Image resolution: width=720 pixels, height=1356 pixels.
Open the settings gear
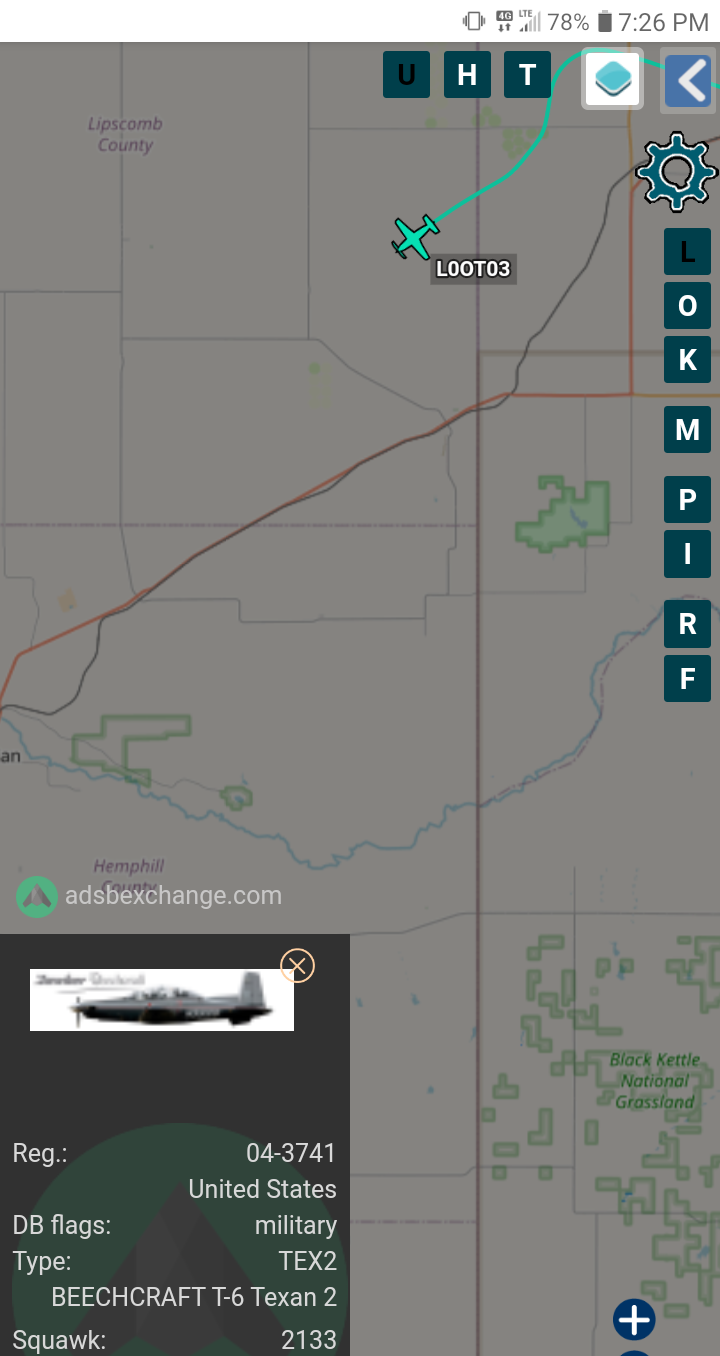pyautogui.click(x=677, y=171)
